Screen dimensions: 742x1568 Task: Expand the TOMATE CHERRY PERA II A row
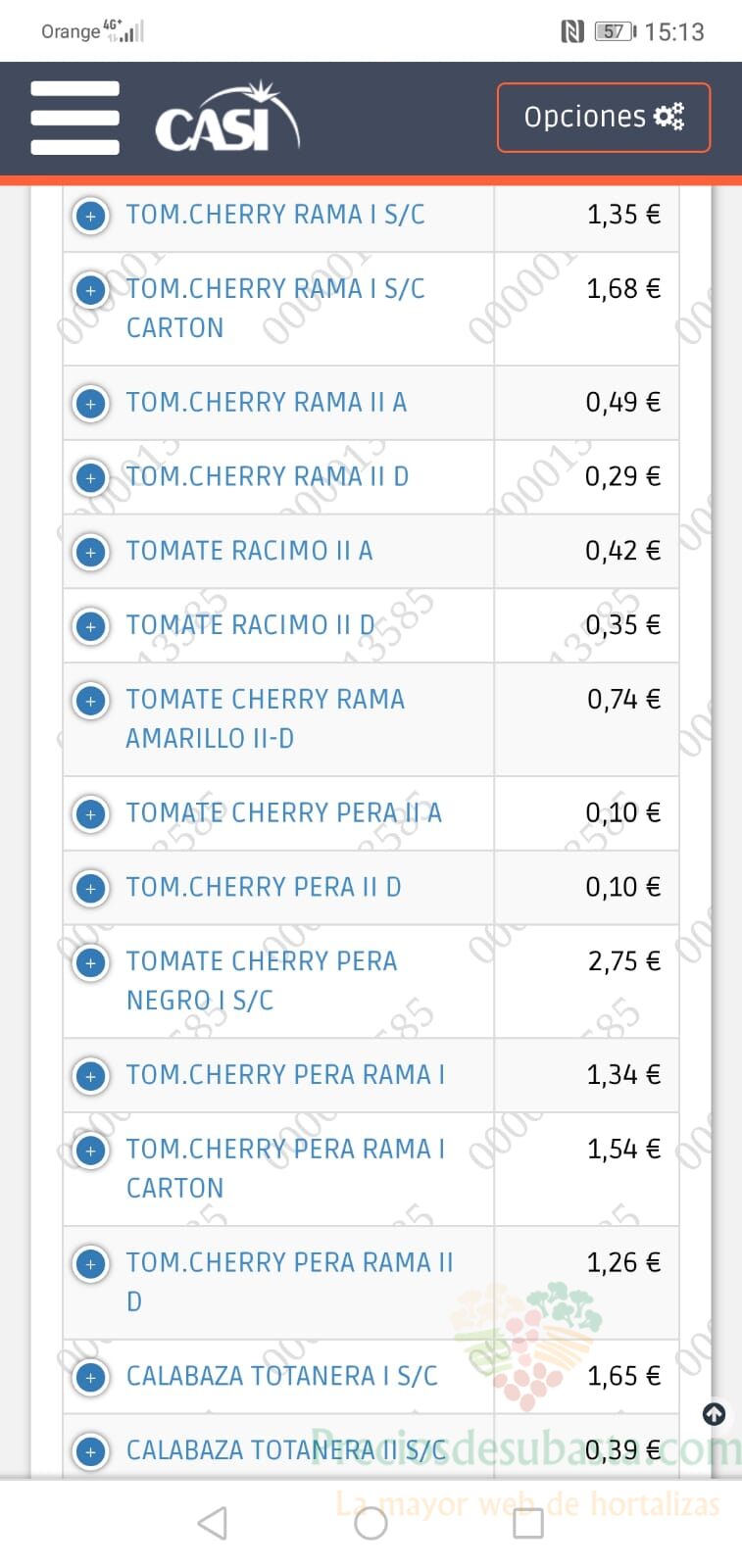tap(91, 814)
